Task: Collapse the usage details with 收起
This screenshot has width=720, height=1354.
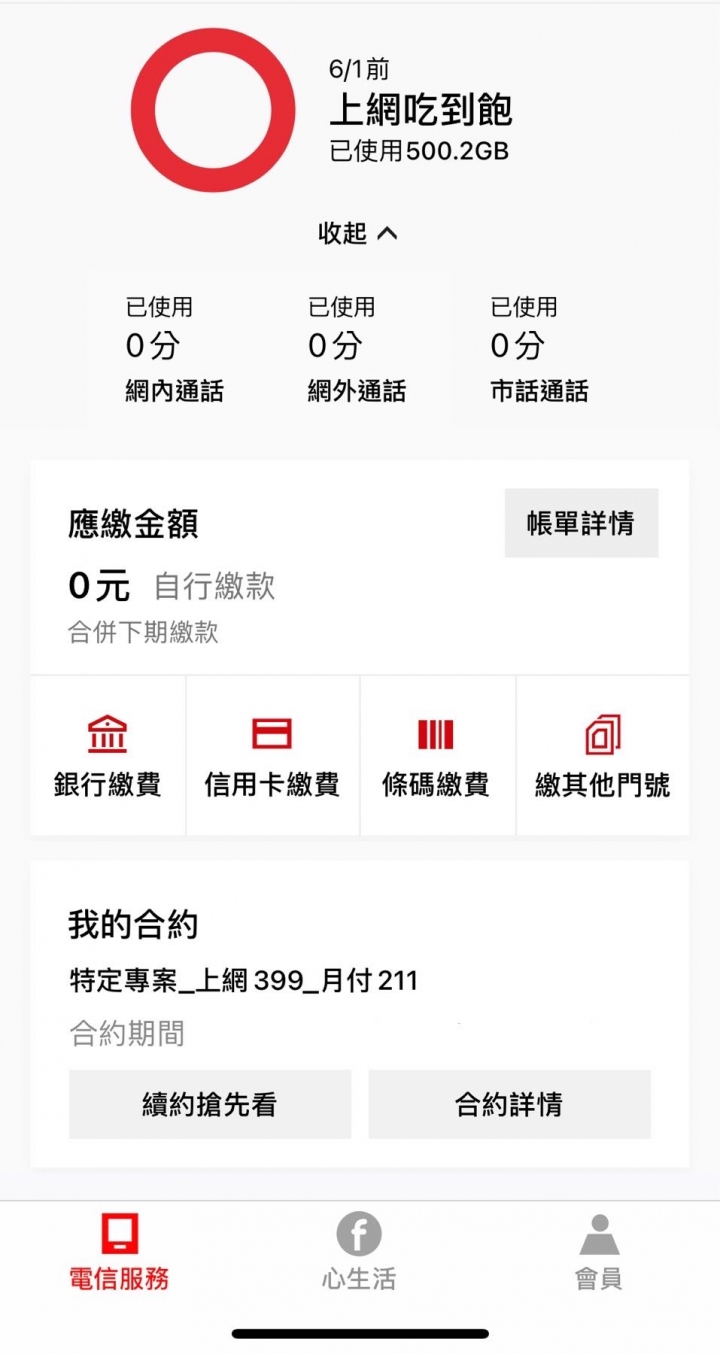Action: 358,233
